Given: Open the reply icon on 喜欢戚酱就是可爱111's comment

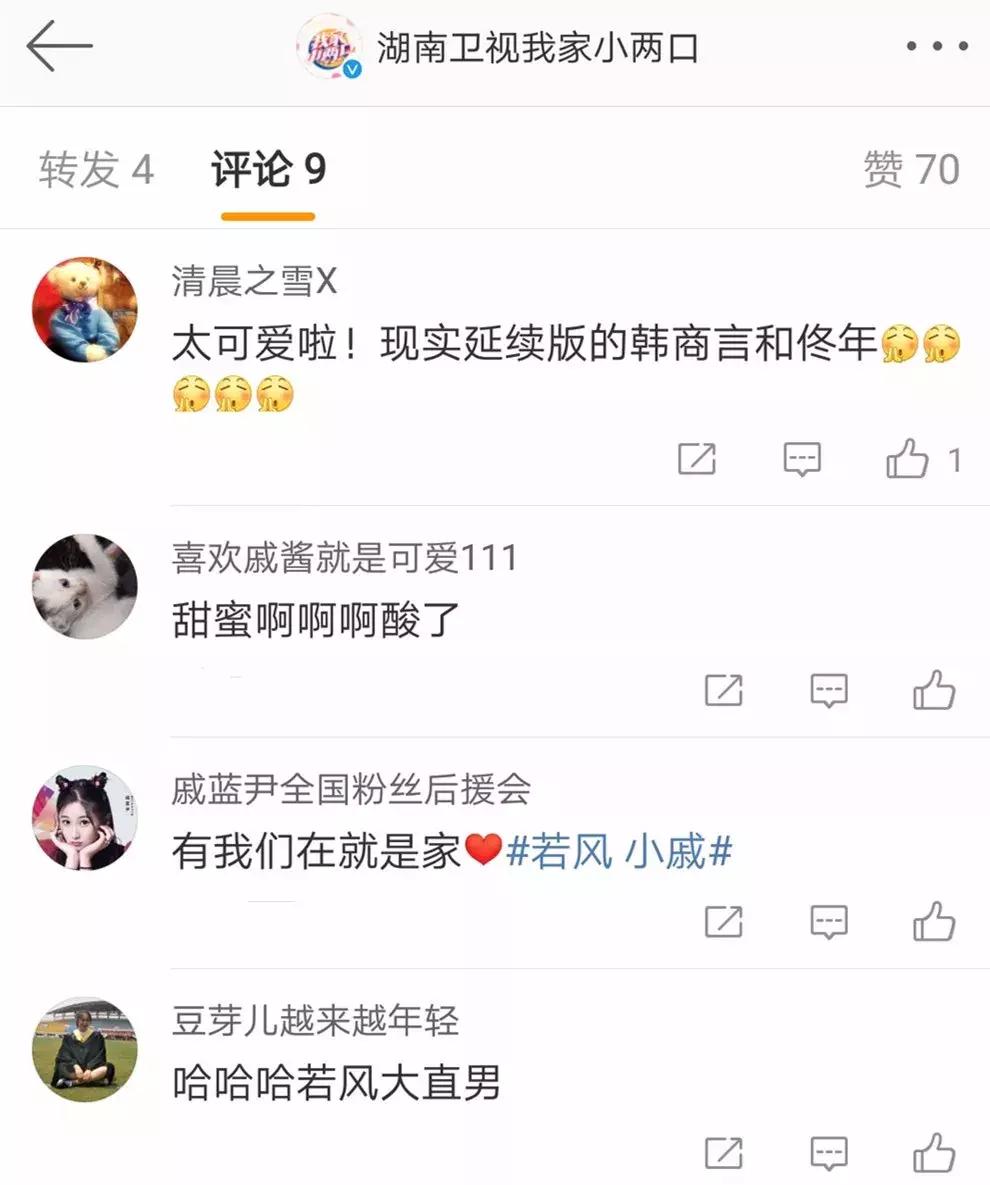Looking at the screenshot, I should (830, 691).
